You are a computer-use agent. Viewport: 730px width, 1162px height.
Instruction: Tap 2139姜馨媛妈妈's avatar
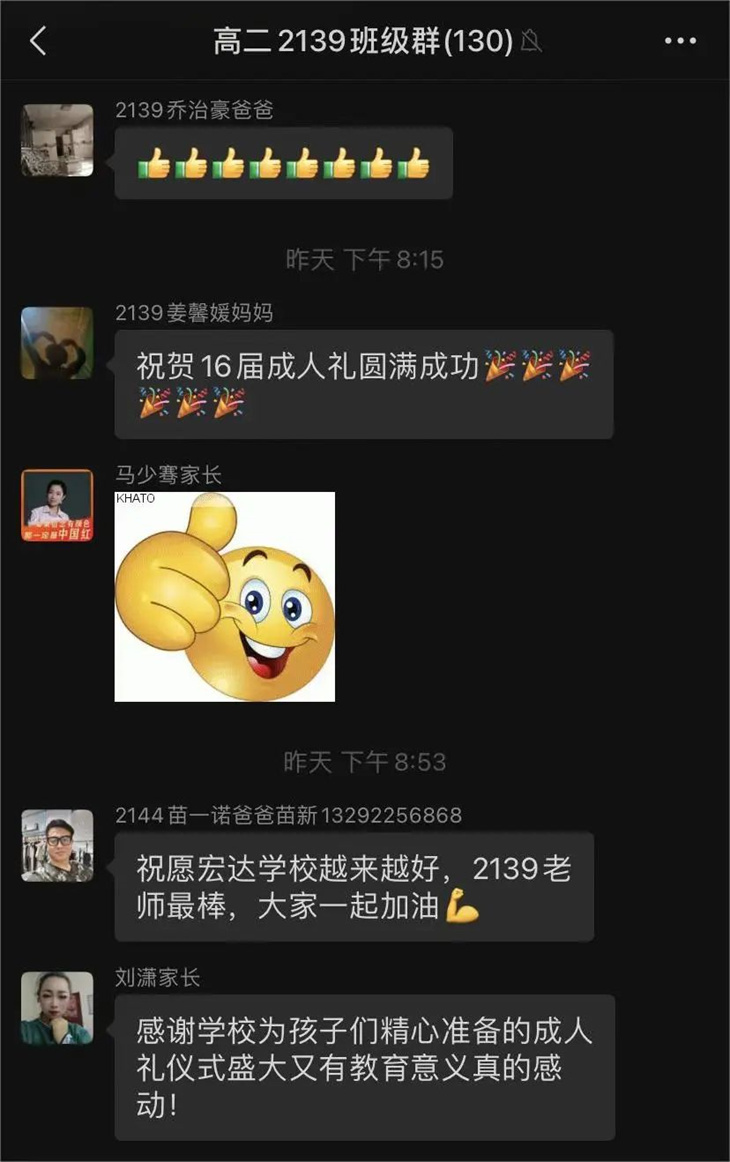(57, 344)
